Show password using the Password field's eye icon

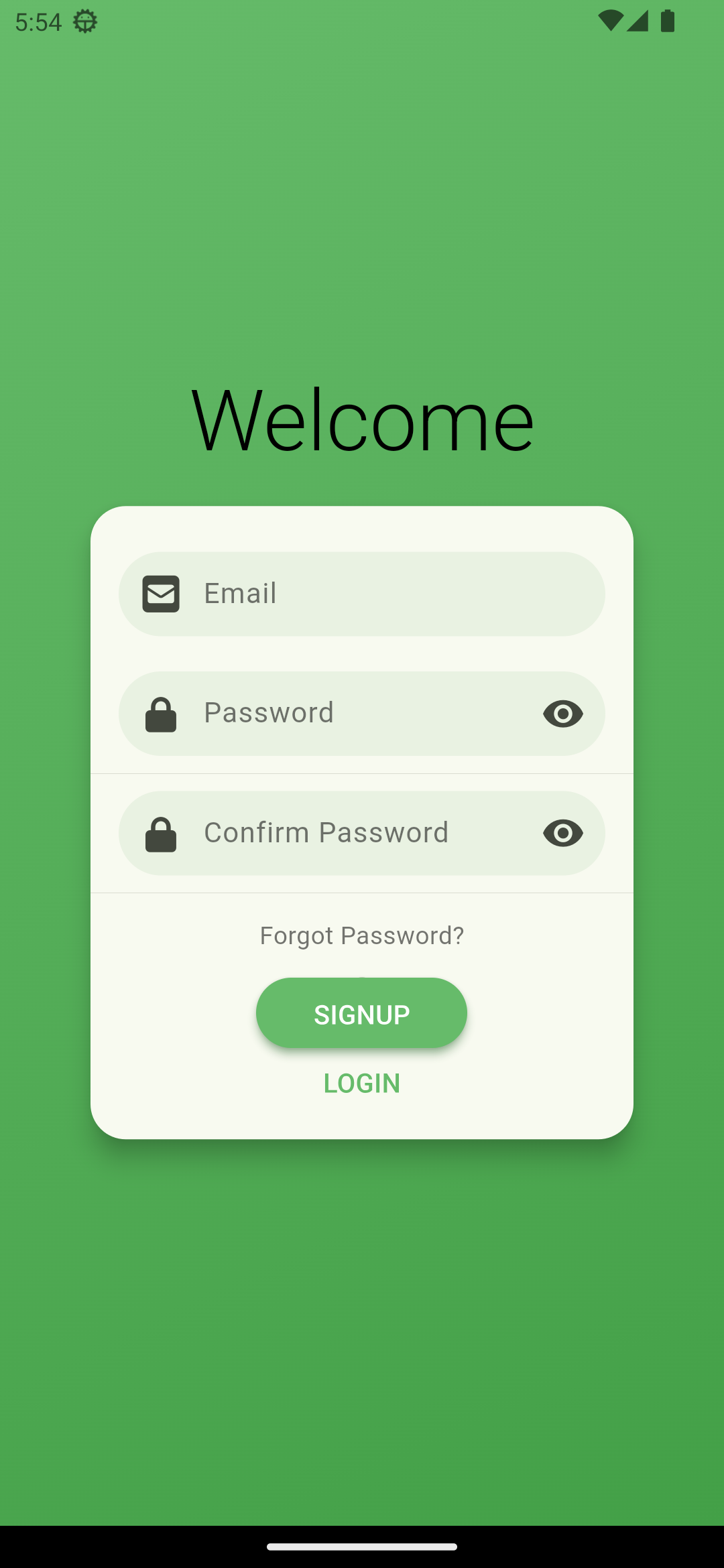pyautogui.click(x=562, y=714)
